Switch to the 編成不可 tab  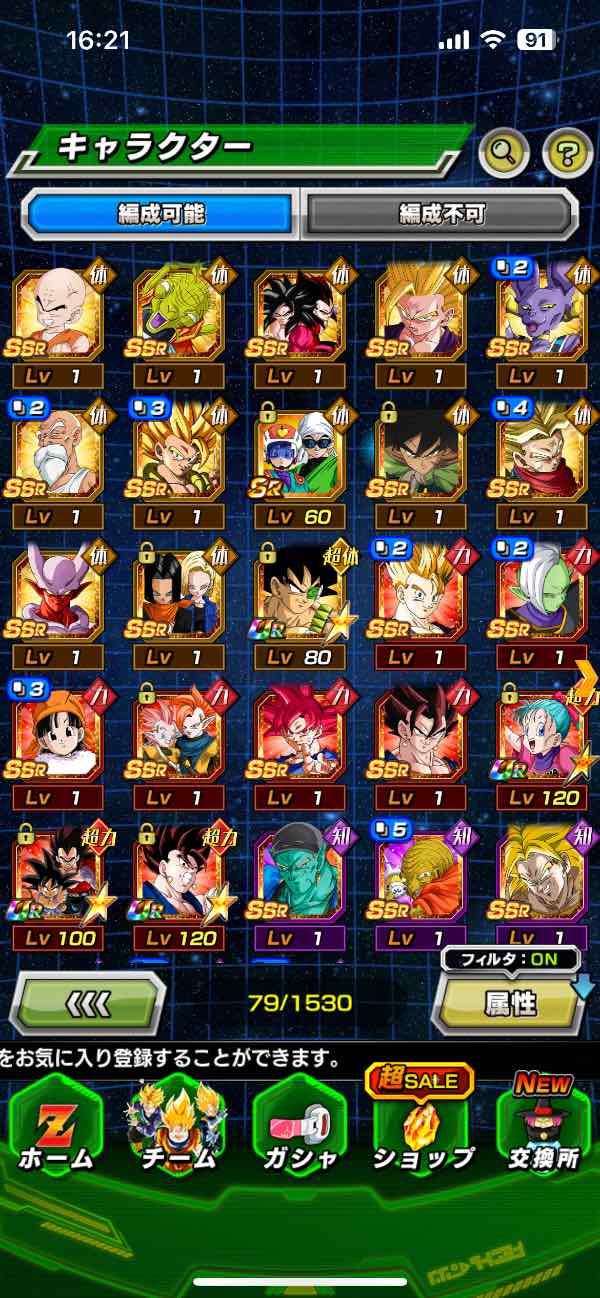click(x=441, y=213)
